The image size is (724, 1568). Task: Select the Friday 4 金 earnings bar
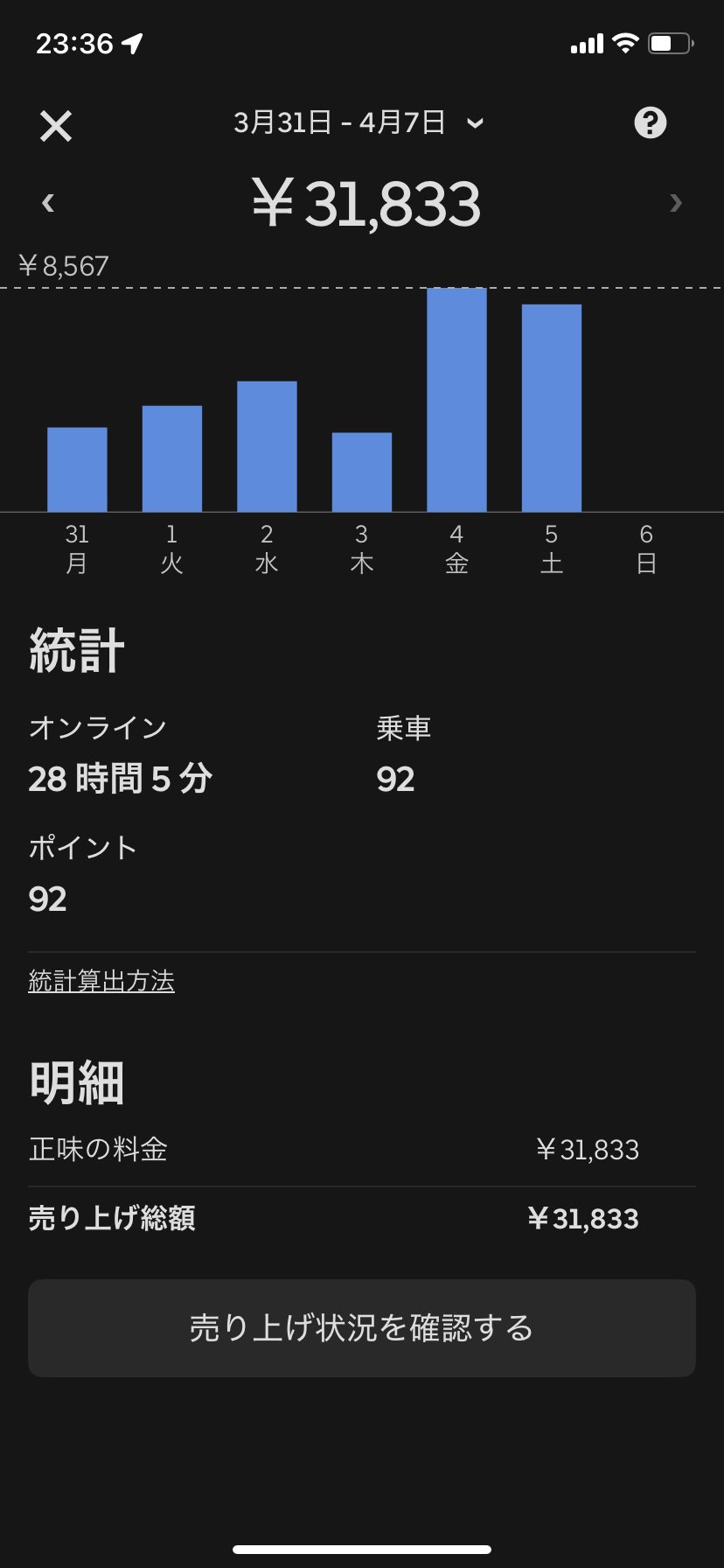(456, 400)
